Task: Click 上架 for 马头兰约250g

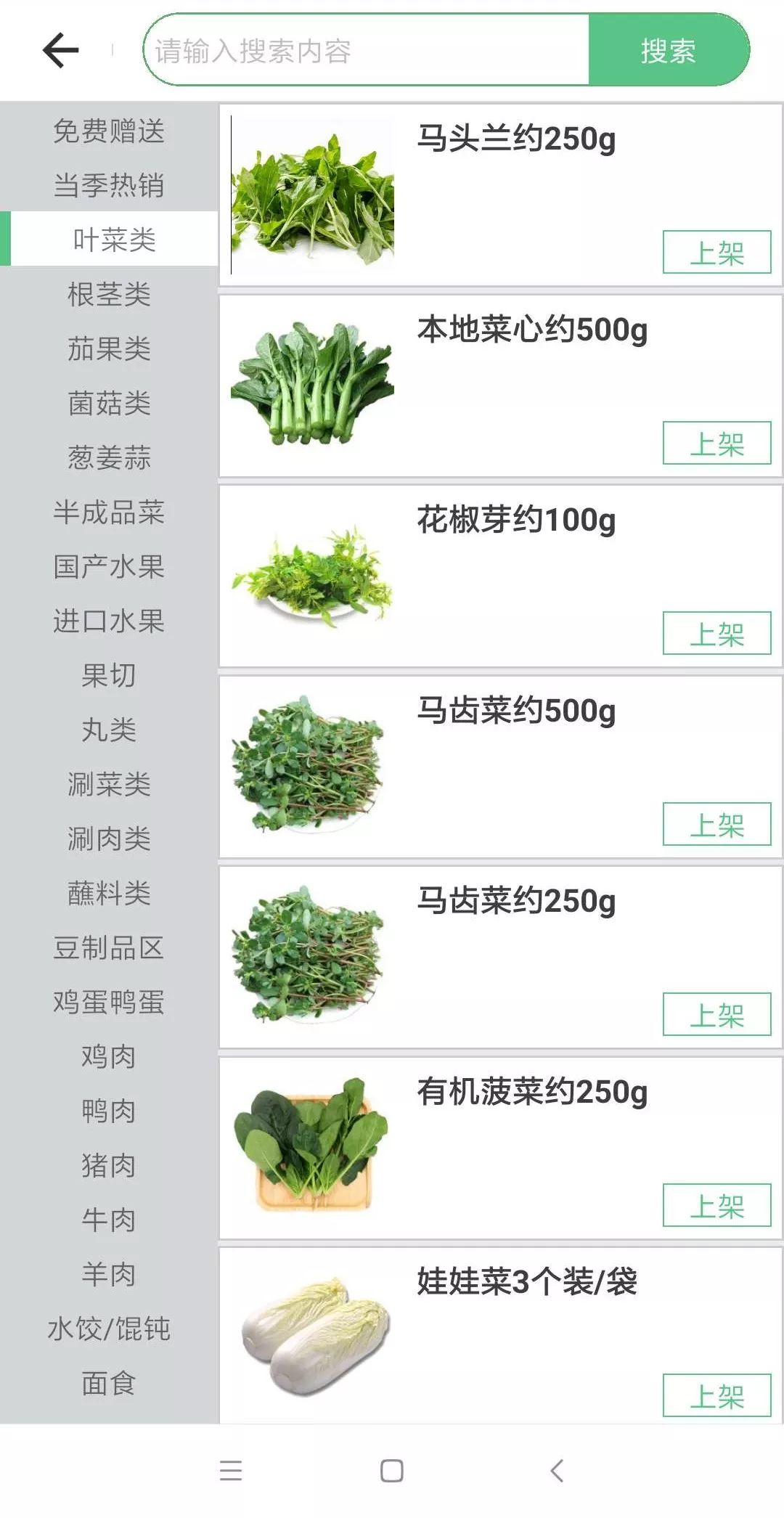Action: (x=716, y=253)
